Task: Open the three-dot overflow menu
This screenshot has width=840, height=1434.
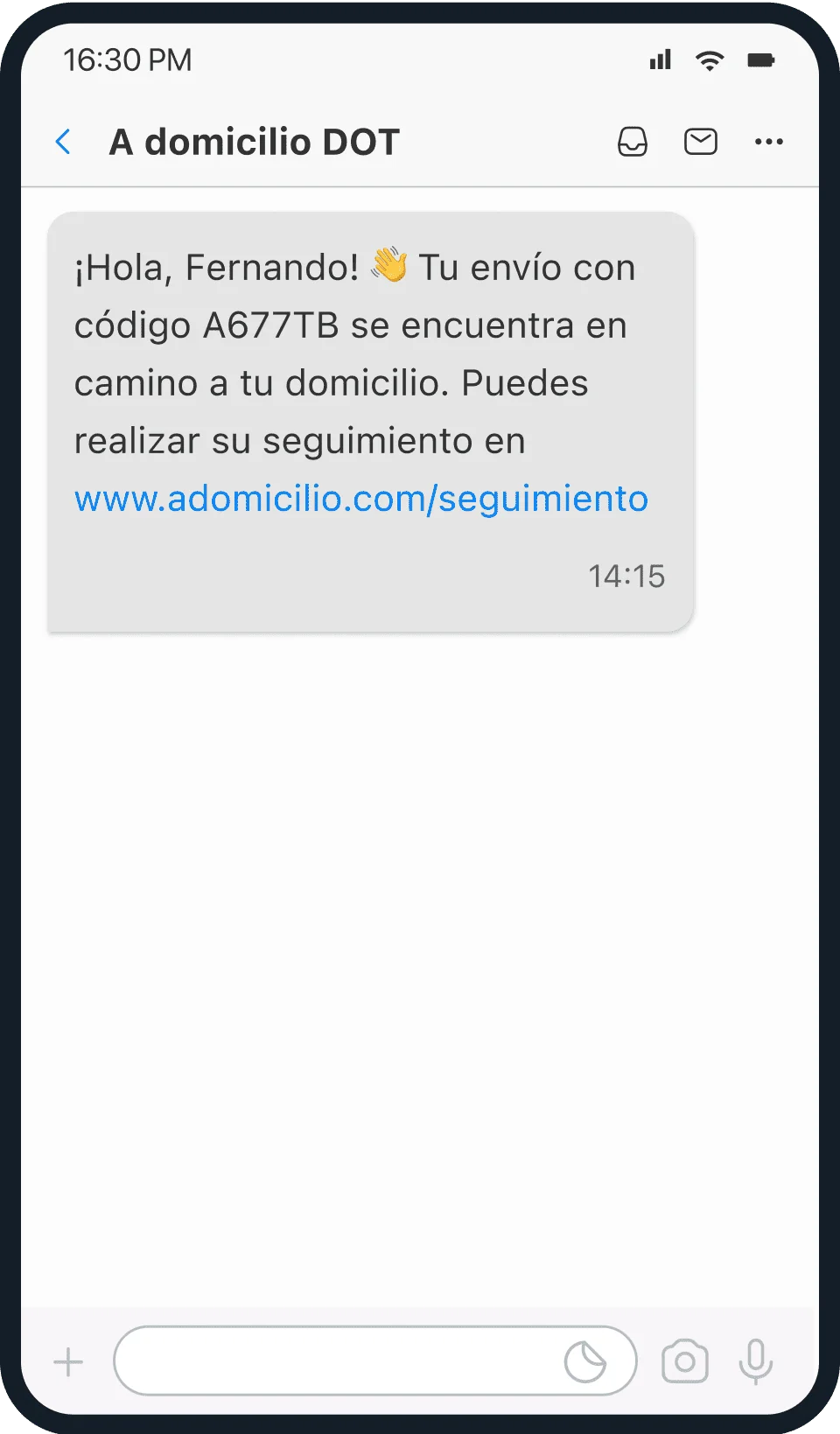Action: click(768, 142)
